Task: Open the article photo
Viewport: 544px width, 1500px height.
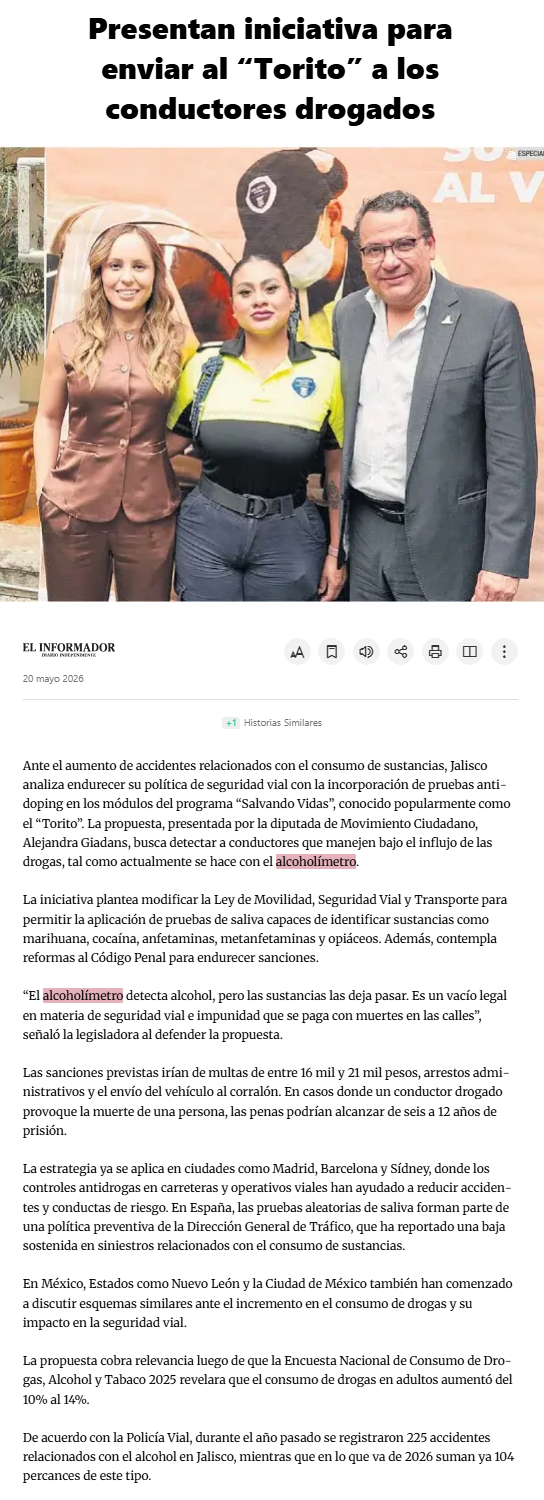Action: 272,375
